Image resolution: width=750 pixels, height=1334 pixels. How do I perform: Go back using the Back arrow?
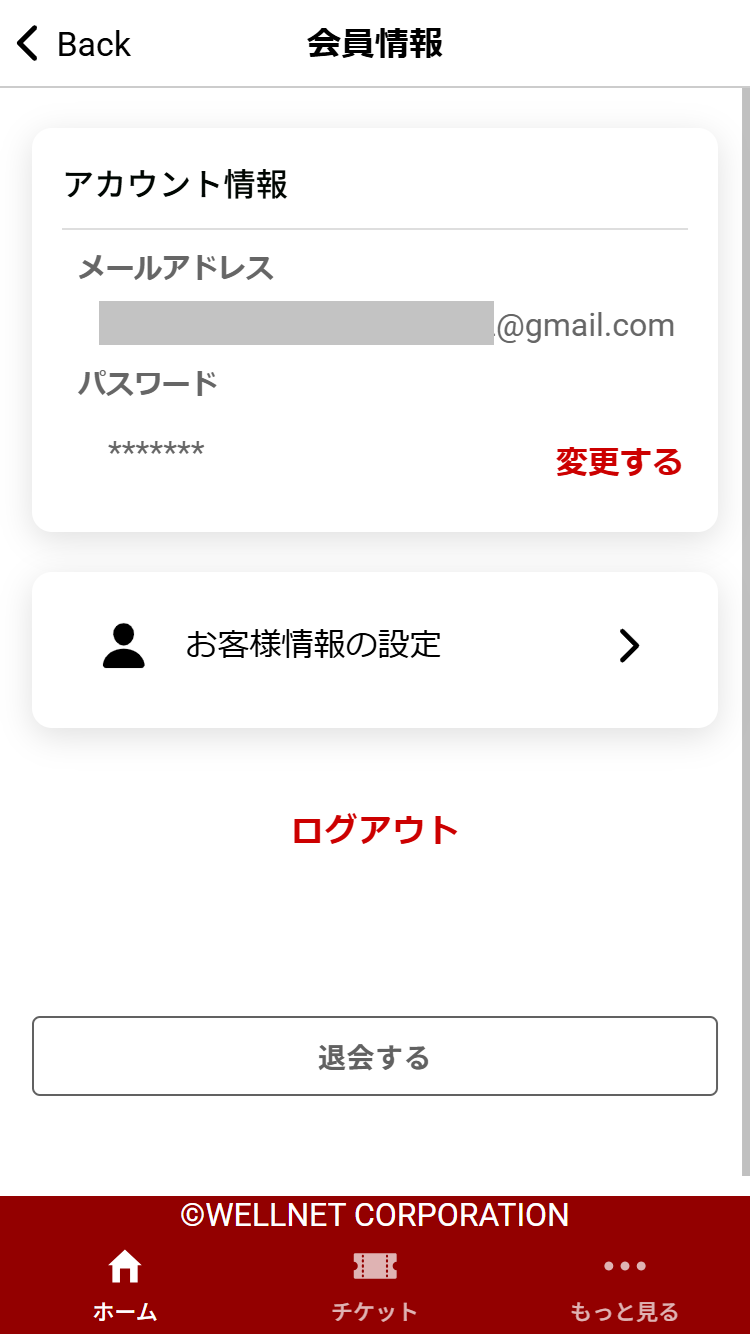[74, 44]
